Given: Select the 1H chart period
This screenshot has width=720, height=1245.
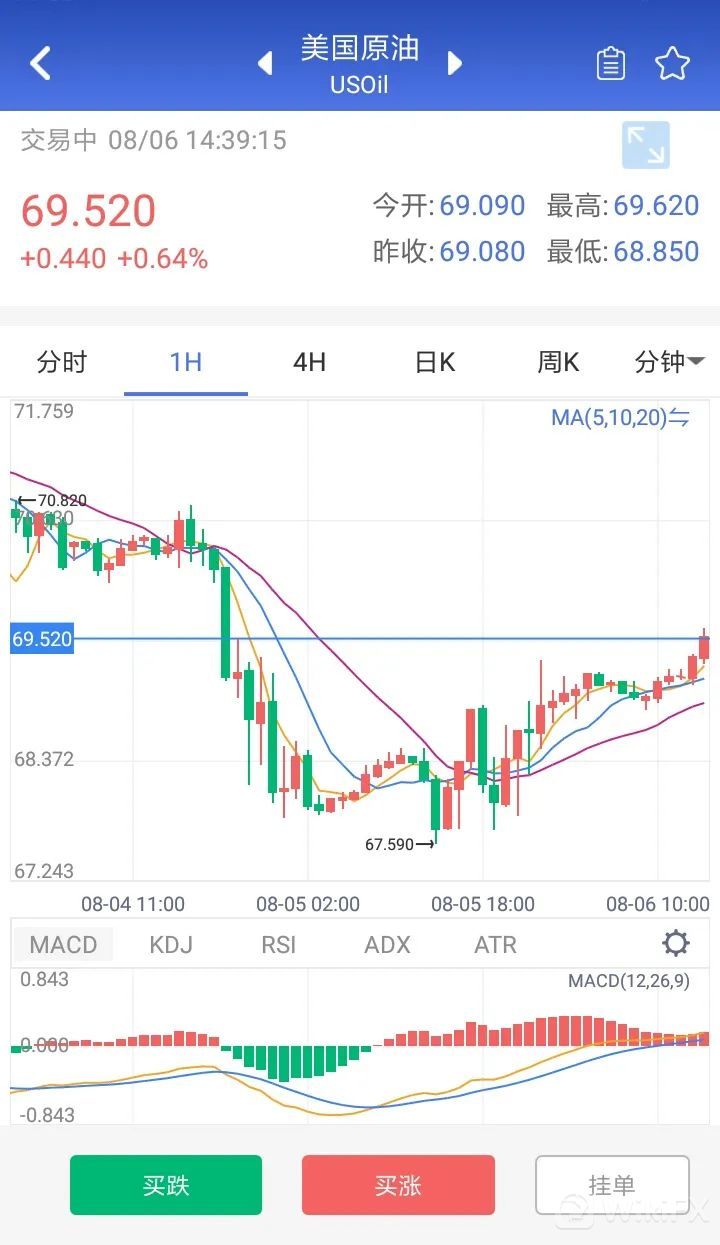Looking at the screenshot, I should coord(186,362).
